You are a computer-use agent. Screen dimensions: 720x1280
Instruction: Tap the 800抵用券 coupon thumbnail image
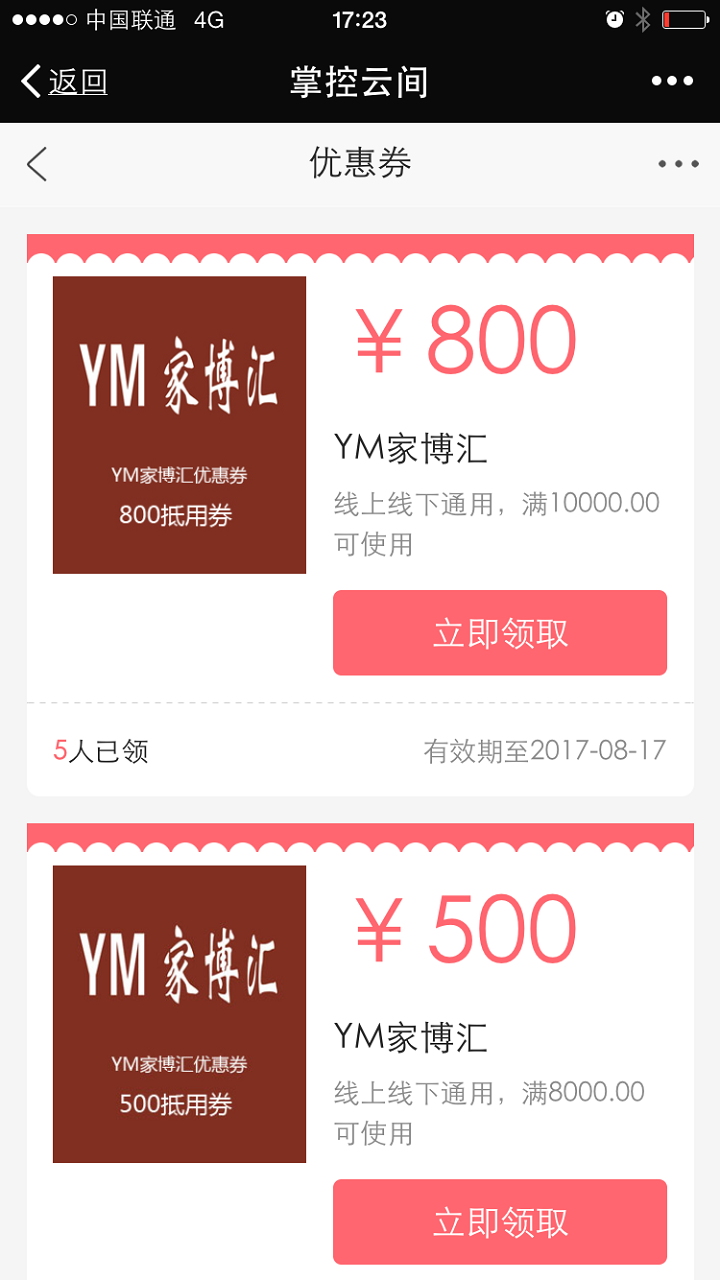(178, 424)
